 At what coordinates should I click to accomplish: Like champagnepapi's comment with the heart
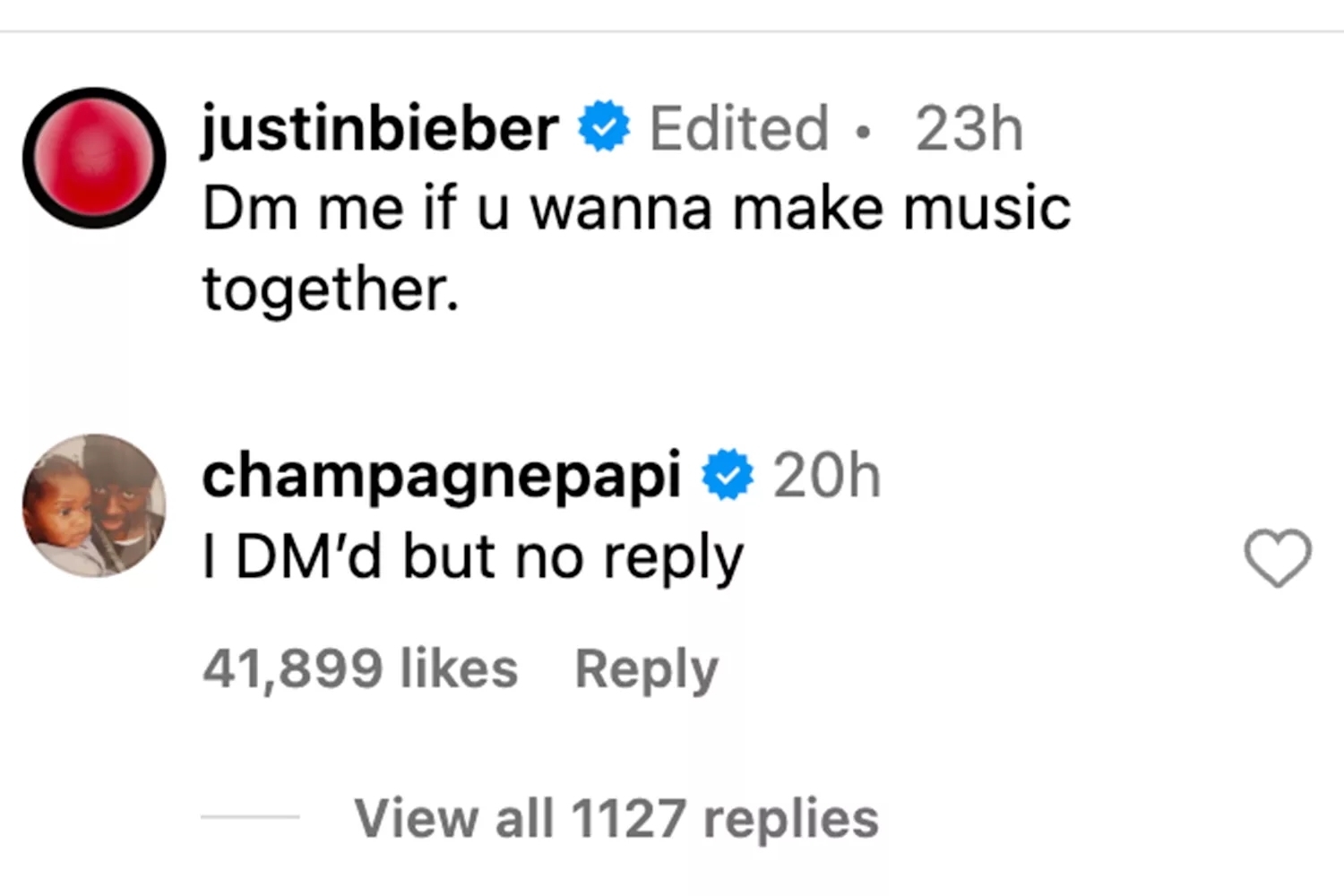(x=1277, y=557)
